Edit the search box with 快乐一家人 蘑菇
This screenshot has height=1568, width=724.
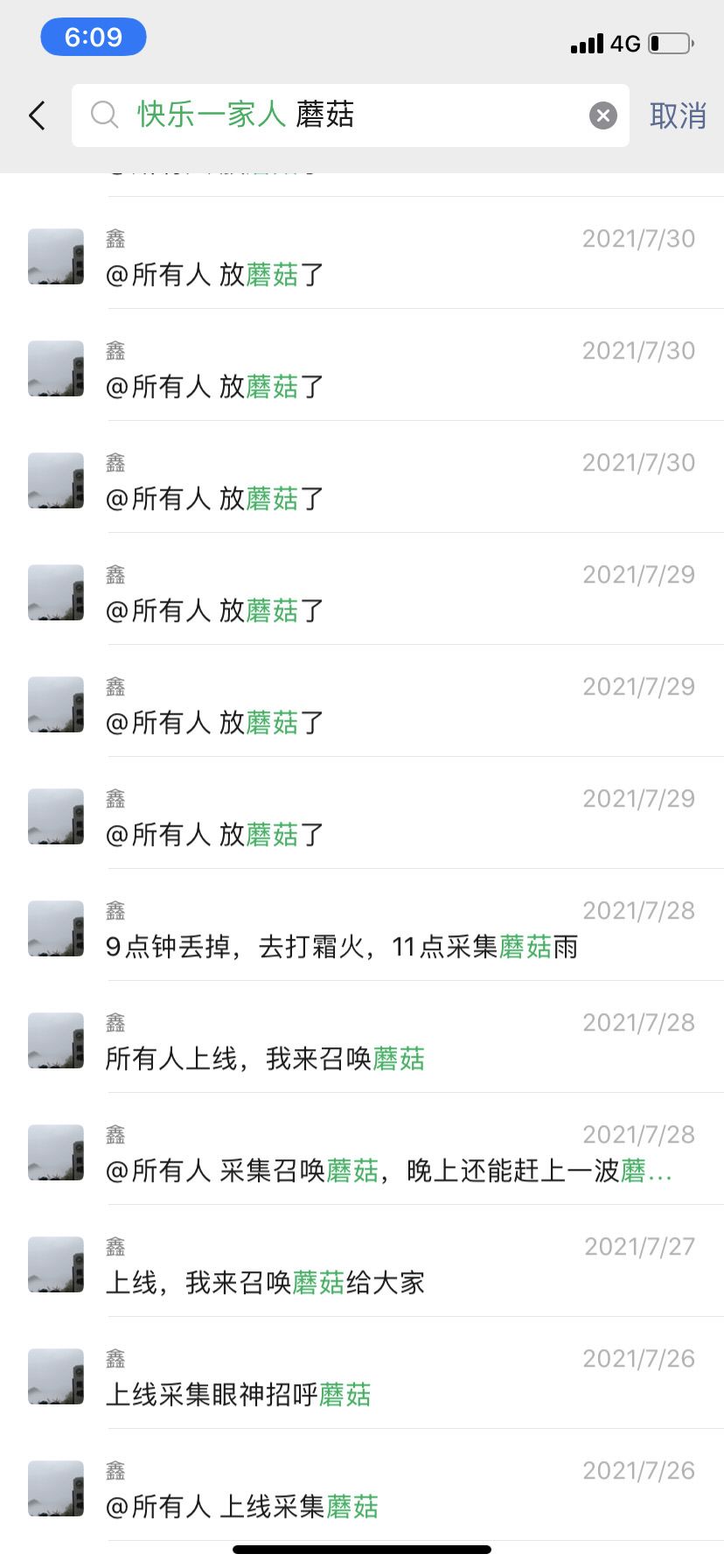(x=350, y=115)
